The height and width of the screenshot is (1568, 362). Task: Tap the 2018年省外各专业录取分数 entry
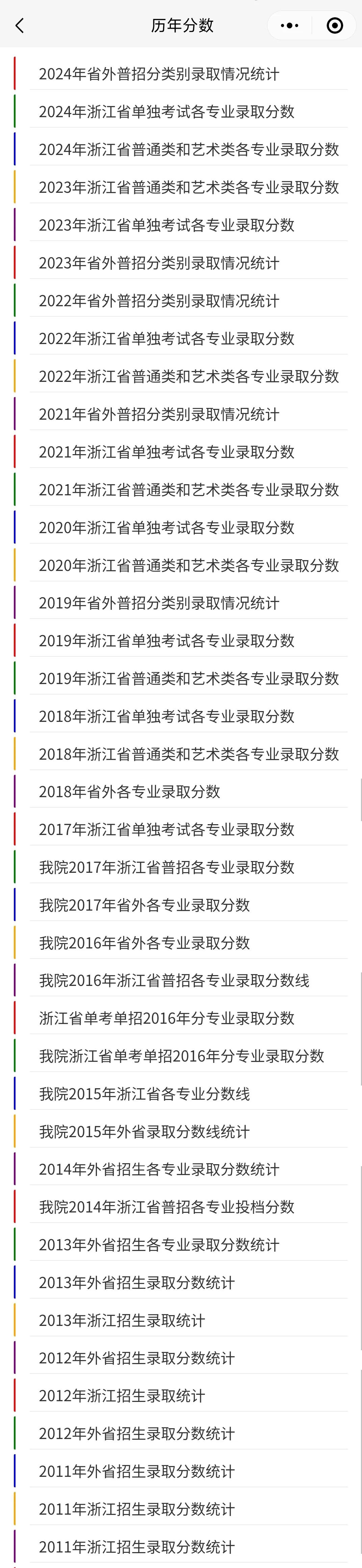(130, 792)
